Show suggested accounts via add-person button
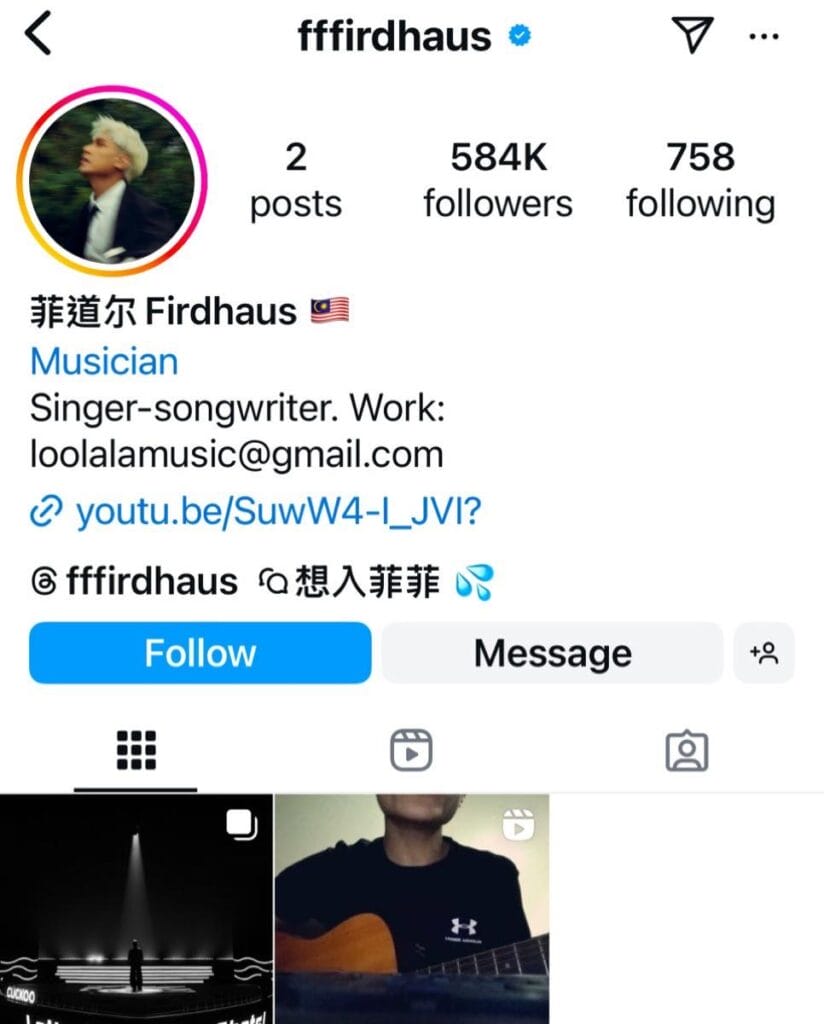 pos(764,653)
